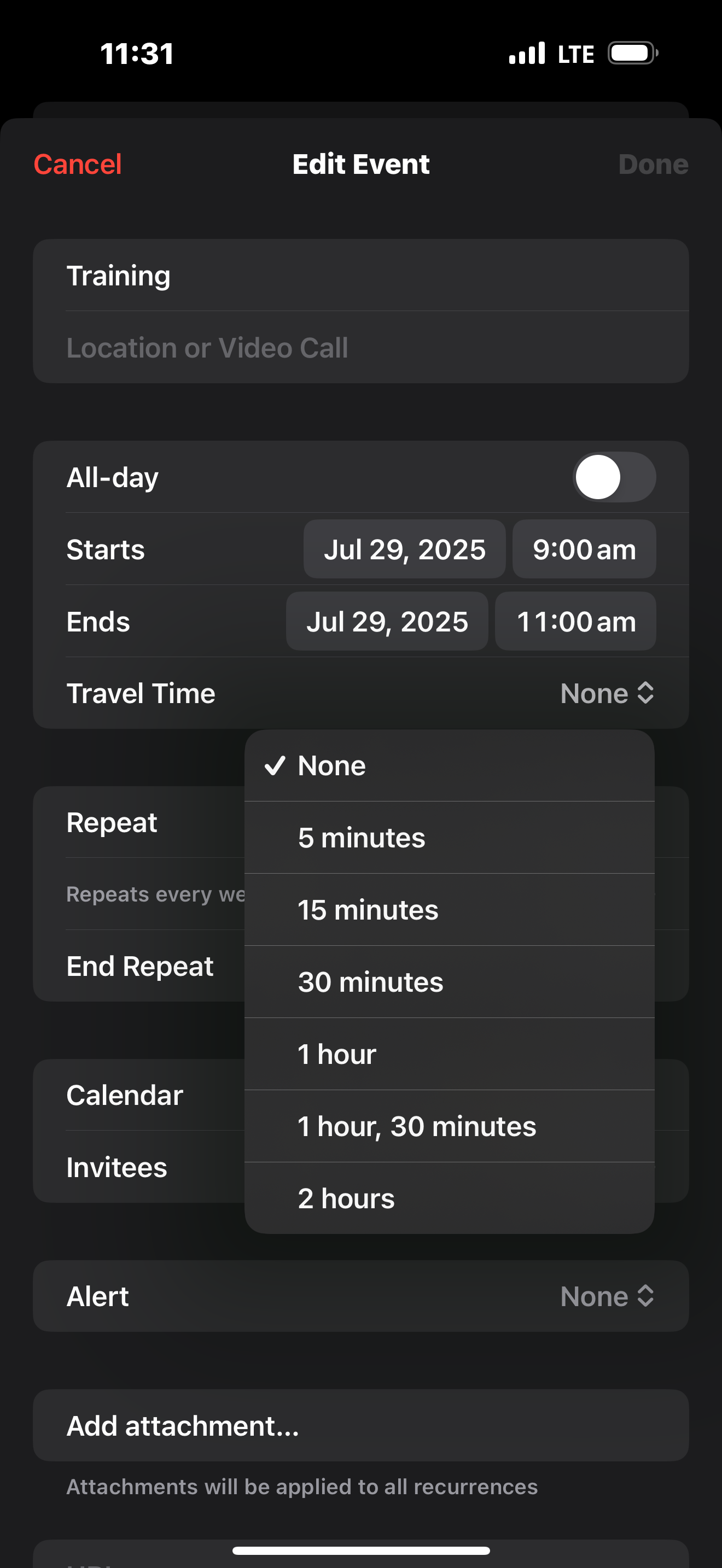Viewport: 722px width, 1568px height.
Task: Change the 9:00 am start time
Action: coord(584,549)
